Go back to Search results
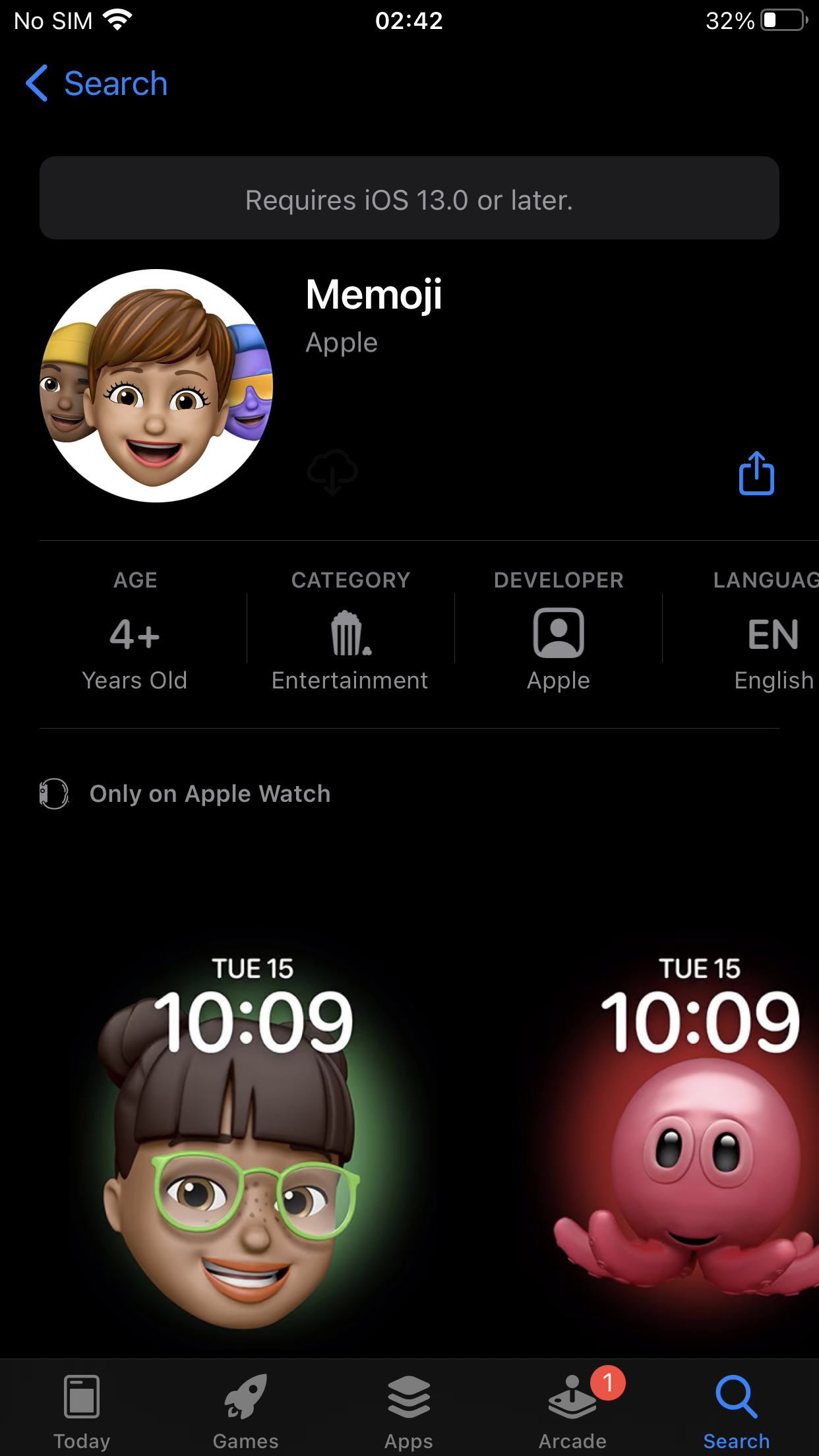819x1456 pixels. [x=96, y=84]
